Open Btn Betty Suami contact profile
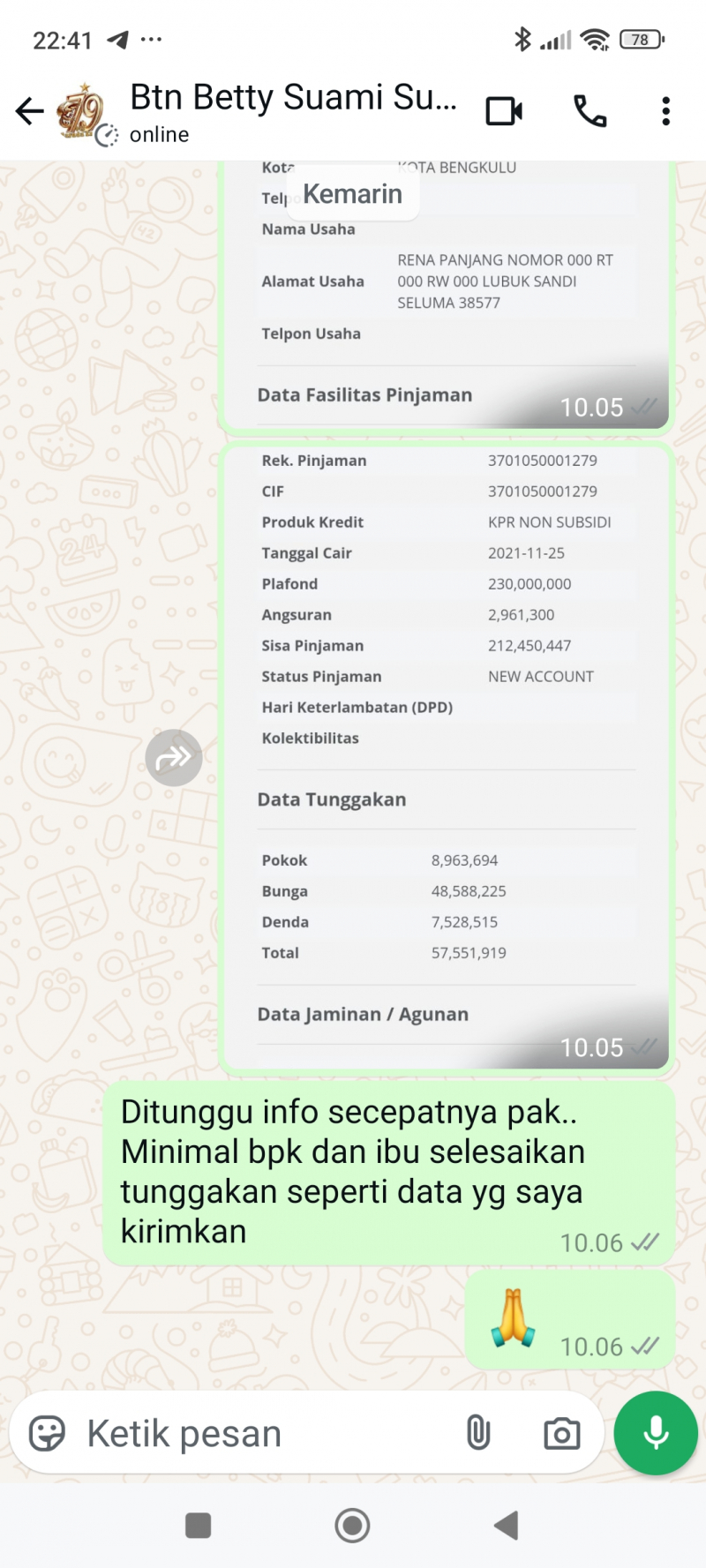Image resolution: width=706 pixels, height=1568 pixels. (x=291, y=111)
